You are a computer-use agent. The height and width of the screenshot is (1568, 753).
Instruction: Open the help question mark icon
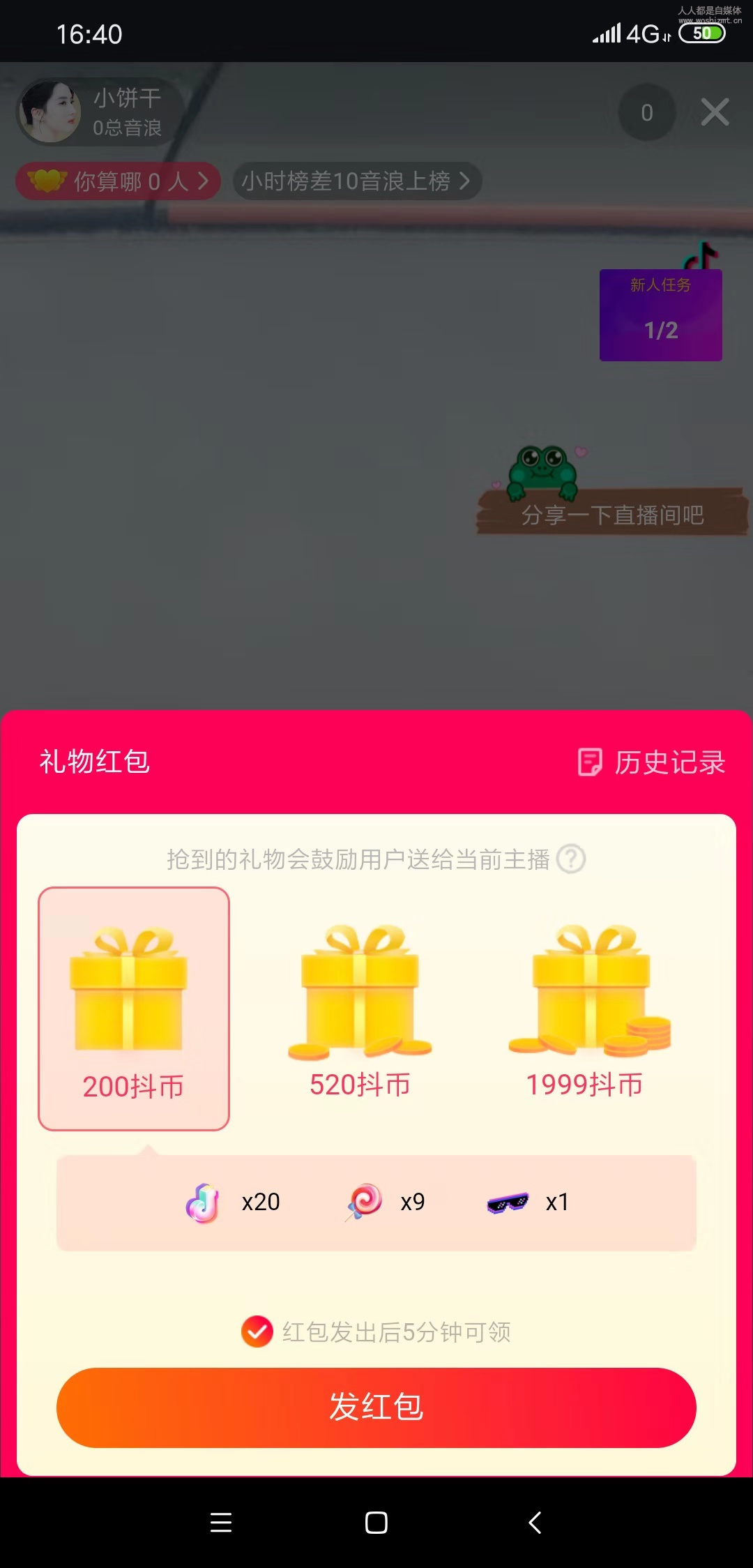tap(571, 859)
